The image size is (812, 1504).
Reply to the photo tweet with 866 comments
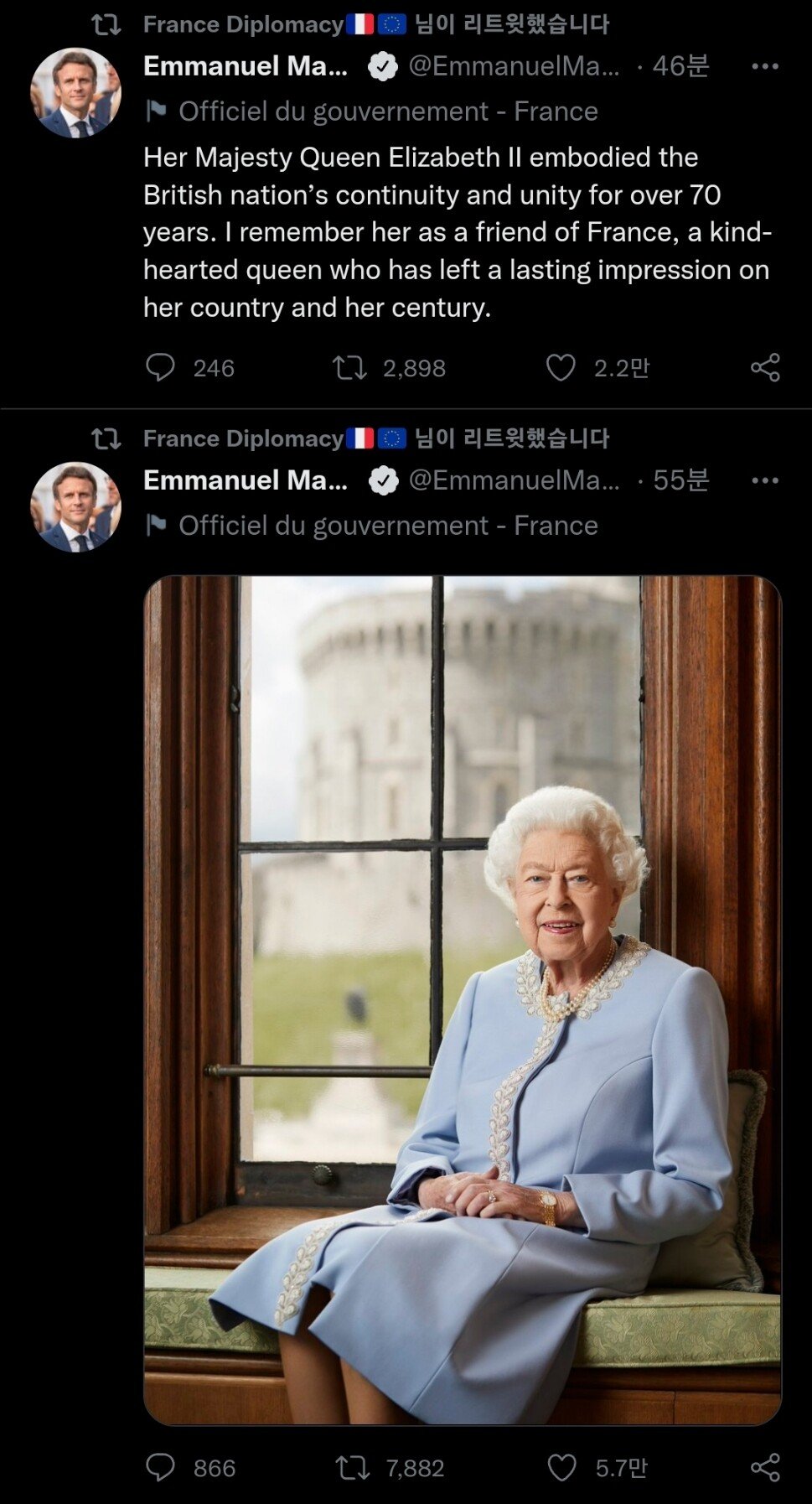[160, 1467]
